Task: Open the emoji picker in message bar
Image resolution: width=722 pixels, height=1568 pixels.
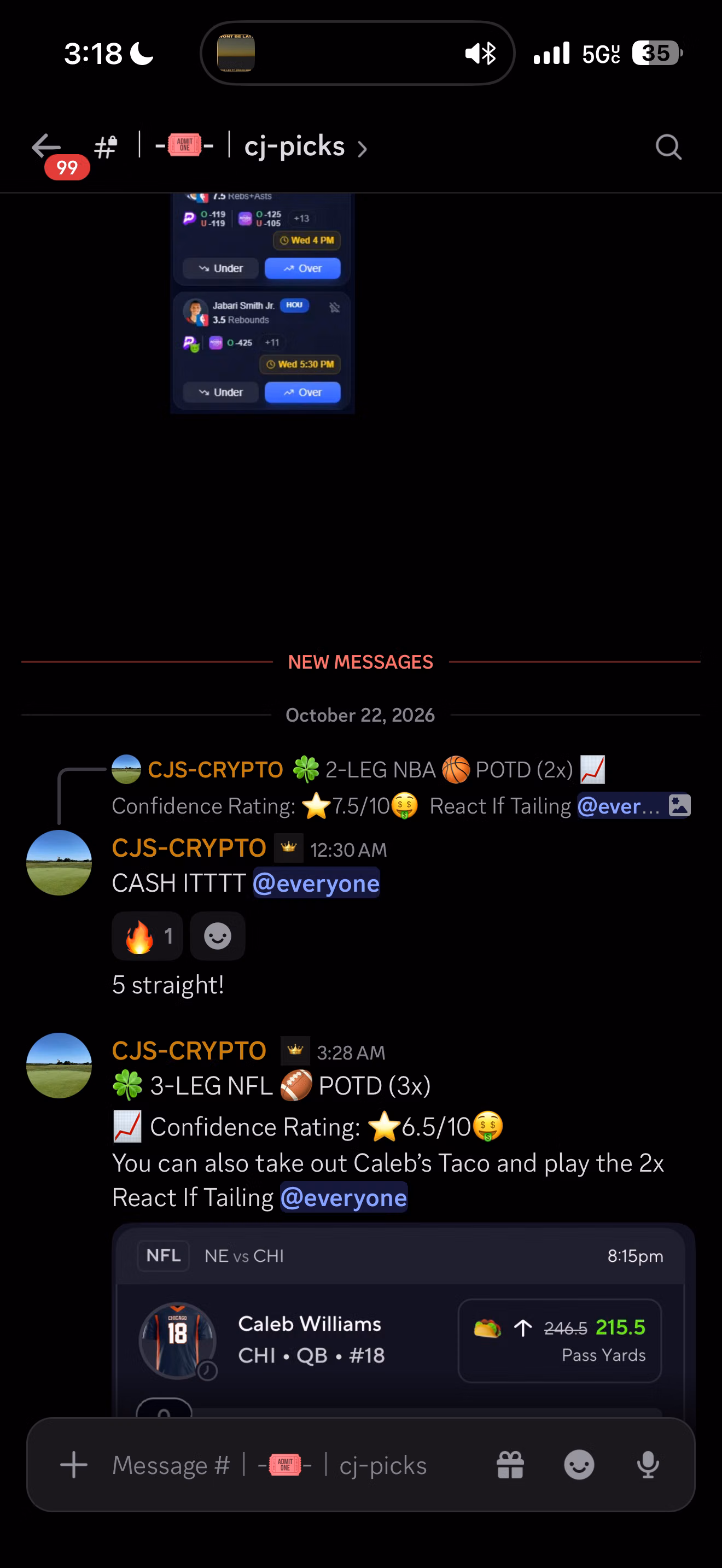Action: pyautogui.click(x=579, y=1465)
